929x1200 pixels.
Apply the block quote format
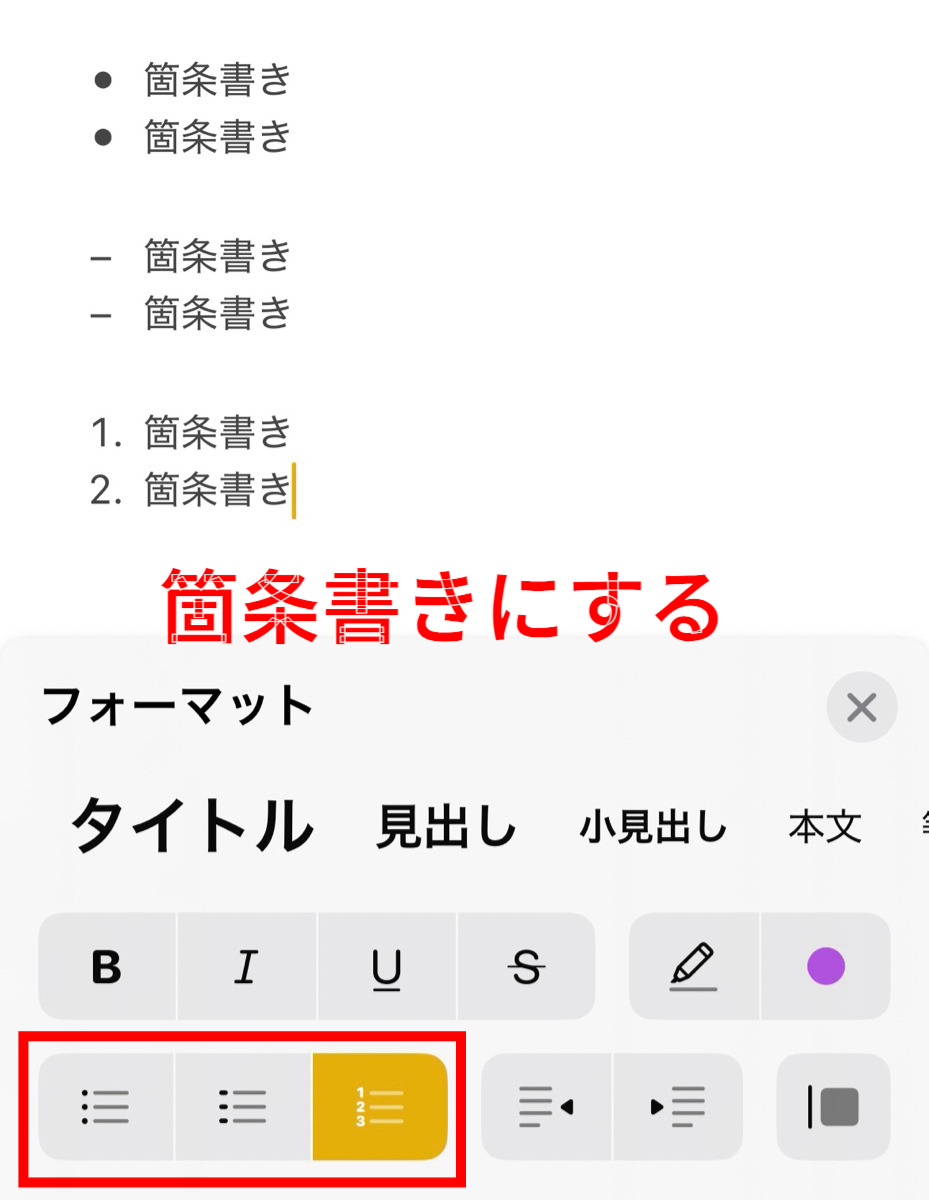pos(834,1107)
